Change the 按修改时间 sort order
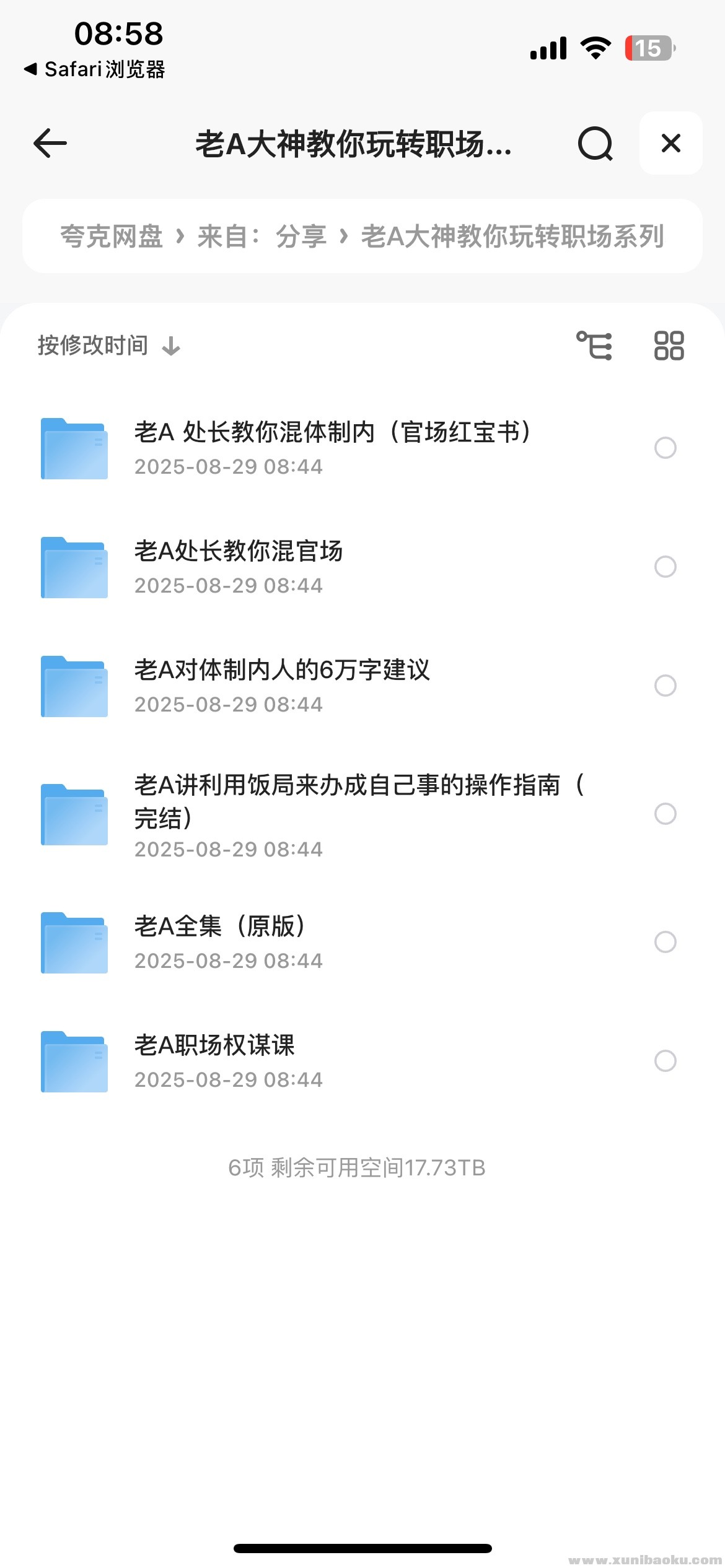This screenshot has width=725, height=1568. pos(108,346)
